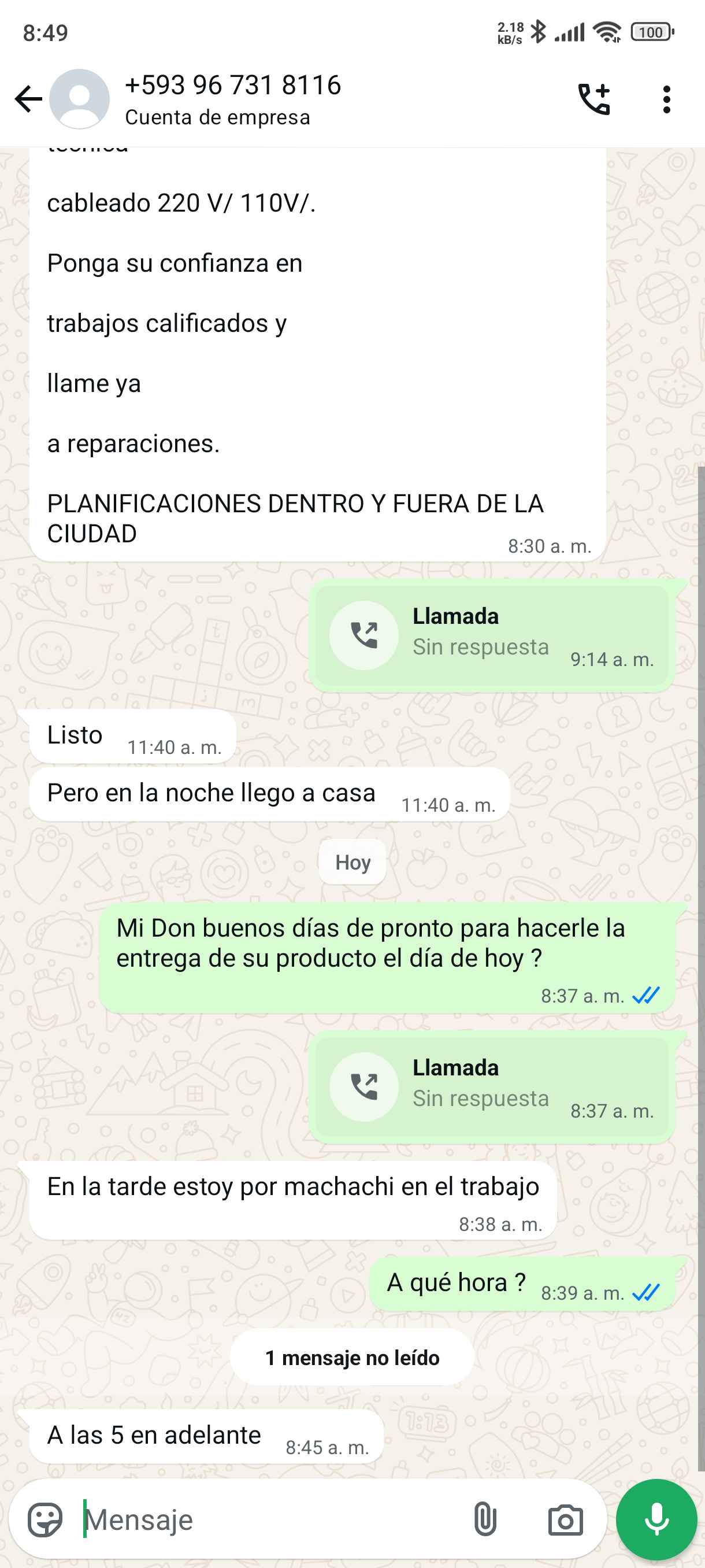705x1568 pixels.
Task: Go back to the chat list
Action: 28,99
